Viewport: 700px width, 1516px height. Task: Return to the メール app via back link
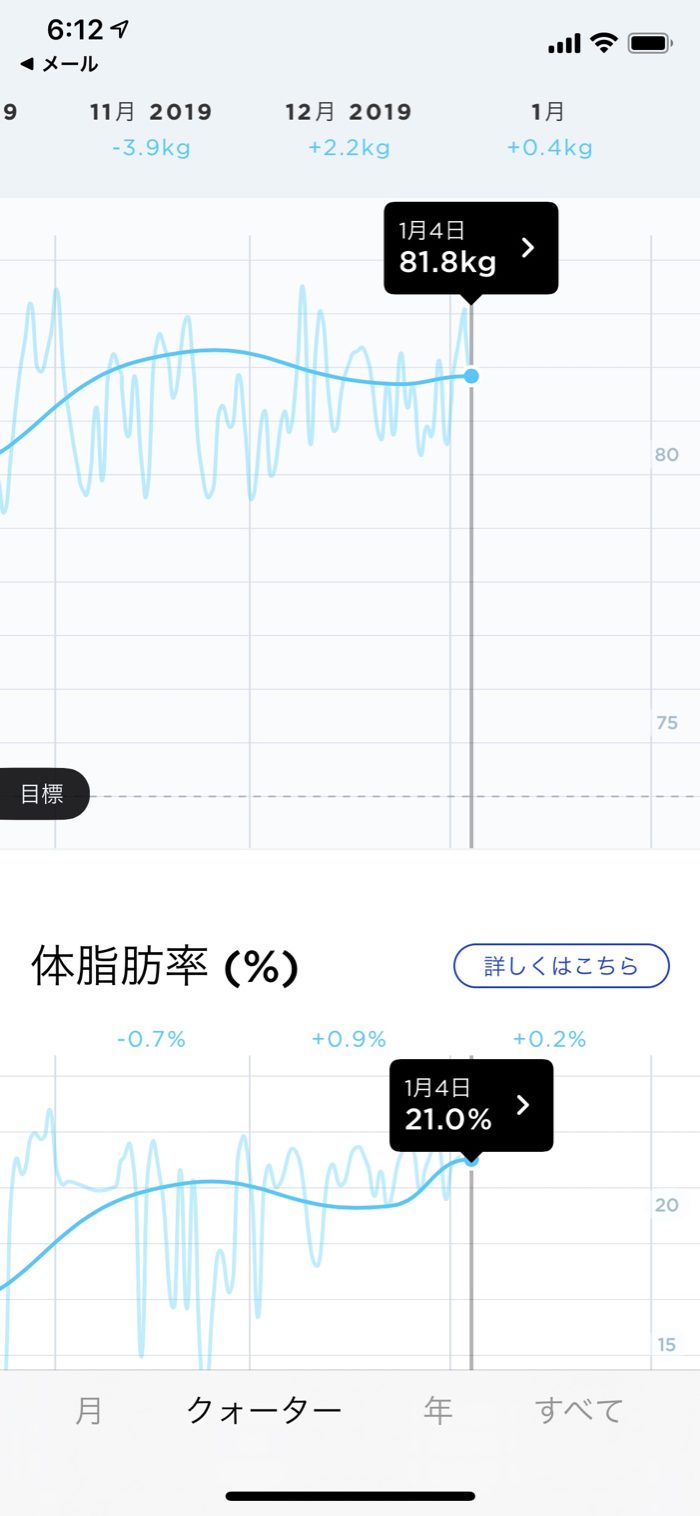click(58, 65)
